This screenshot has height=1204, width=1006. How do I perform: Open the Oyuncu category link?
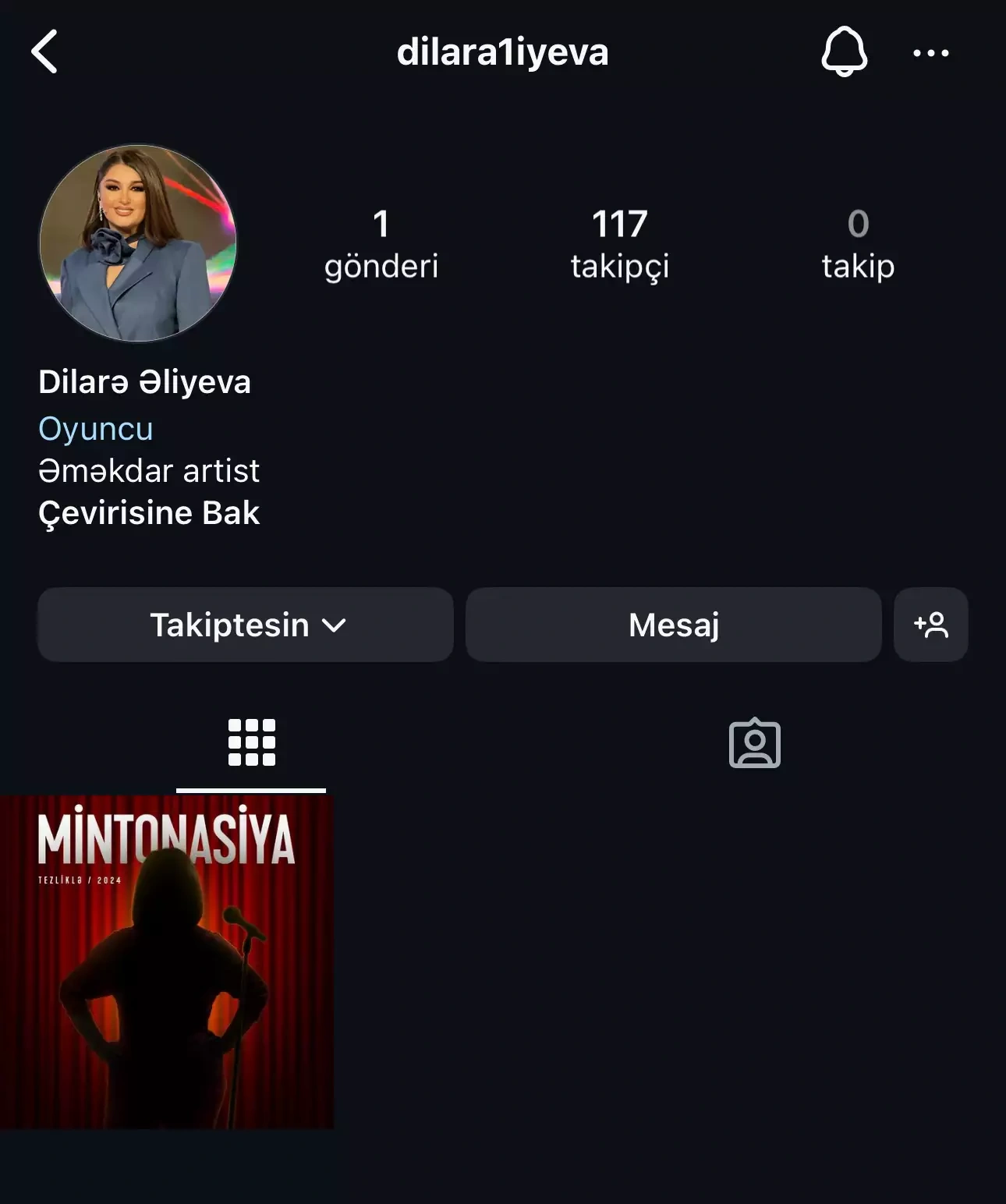(x=96, y=429)
